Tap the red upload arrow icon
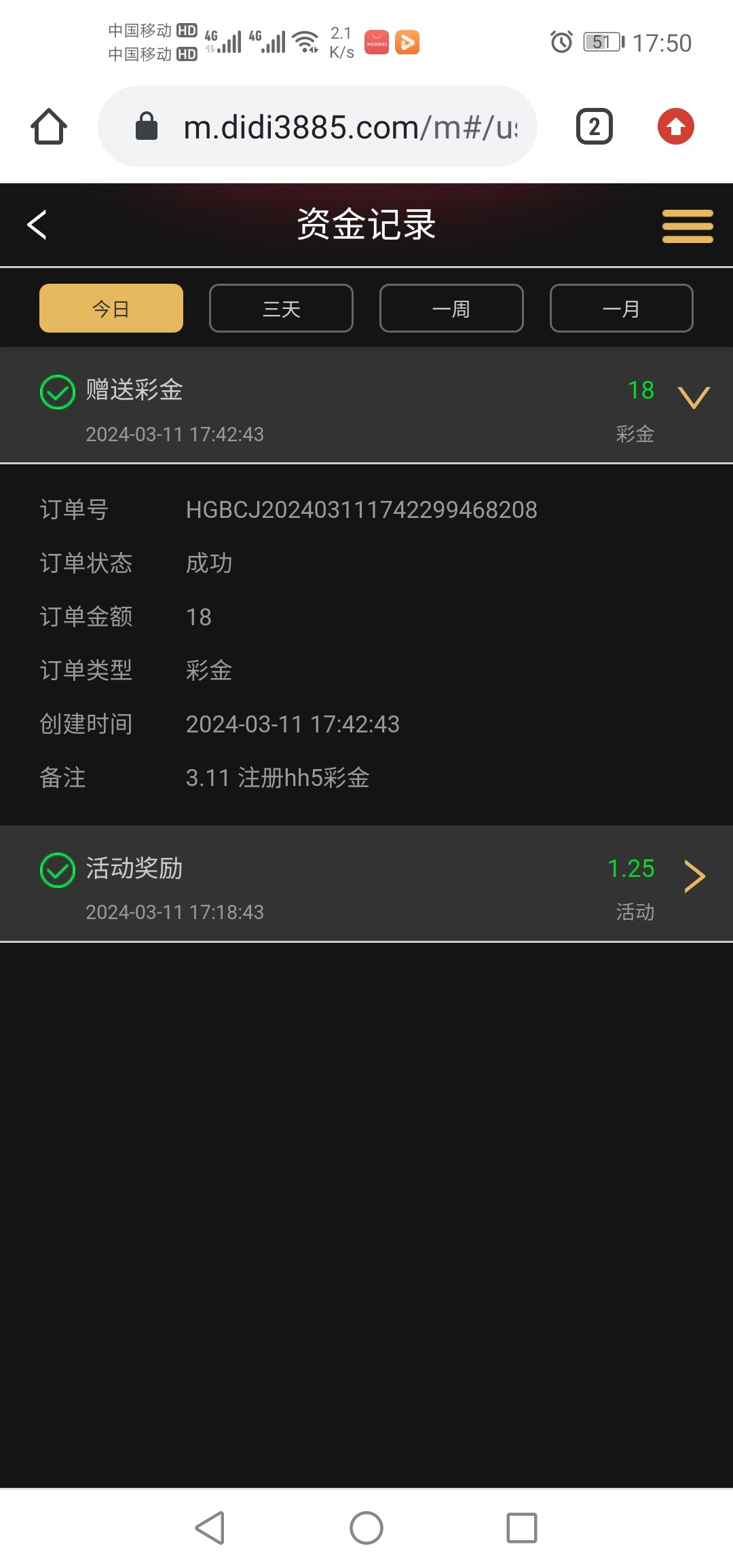 [676, 126]
